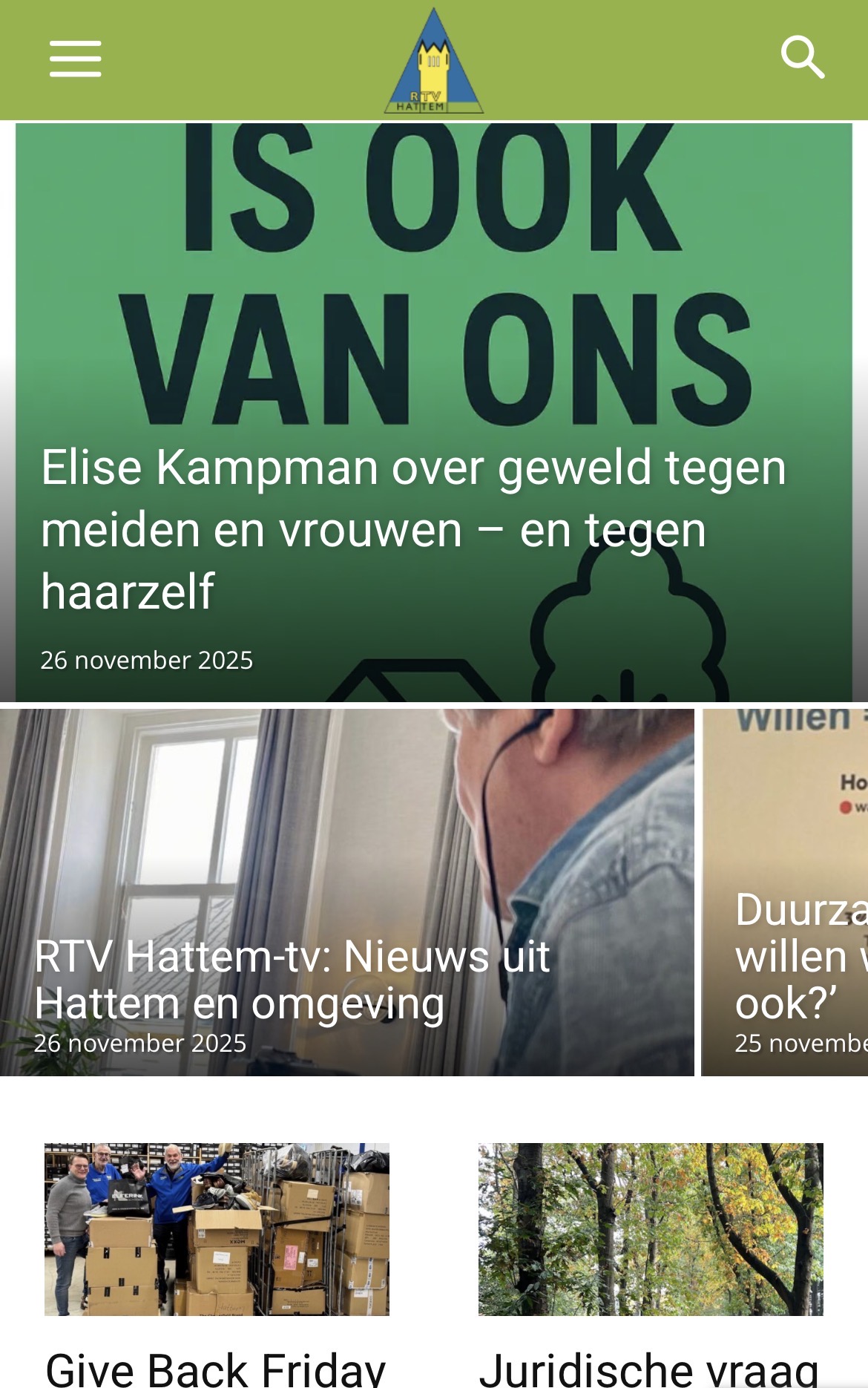The height and width of the screenshot is (1388, 868).
Task: Open RTV Hattem-tv Nieuws uit Hattem
Action: pos(292,979)
